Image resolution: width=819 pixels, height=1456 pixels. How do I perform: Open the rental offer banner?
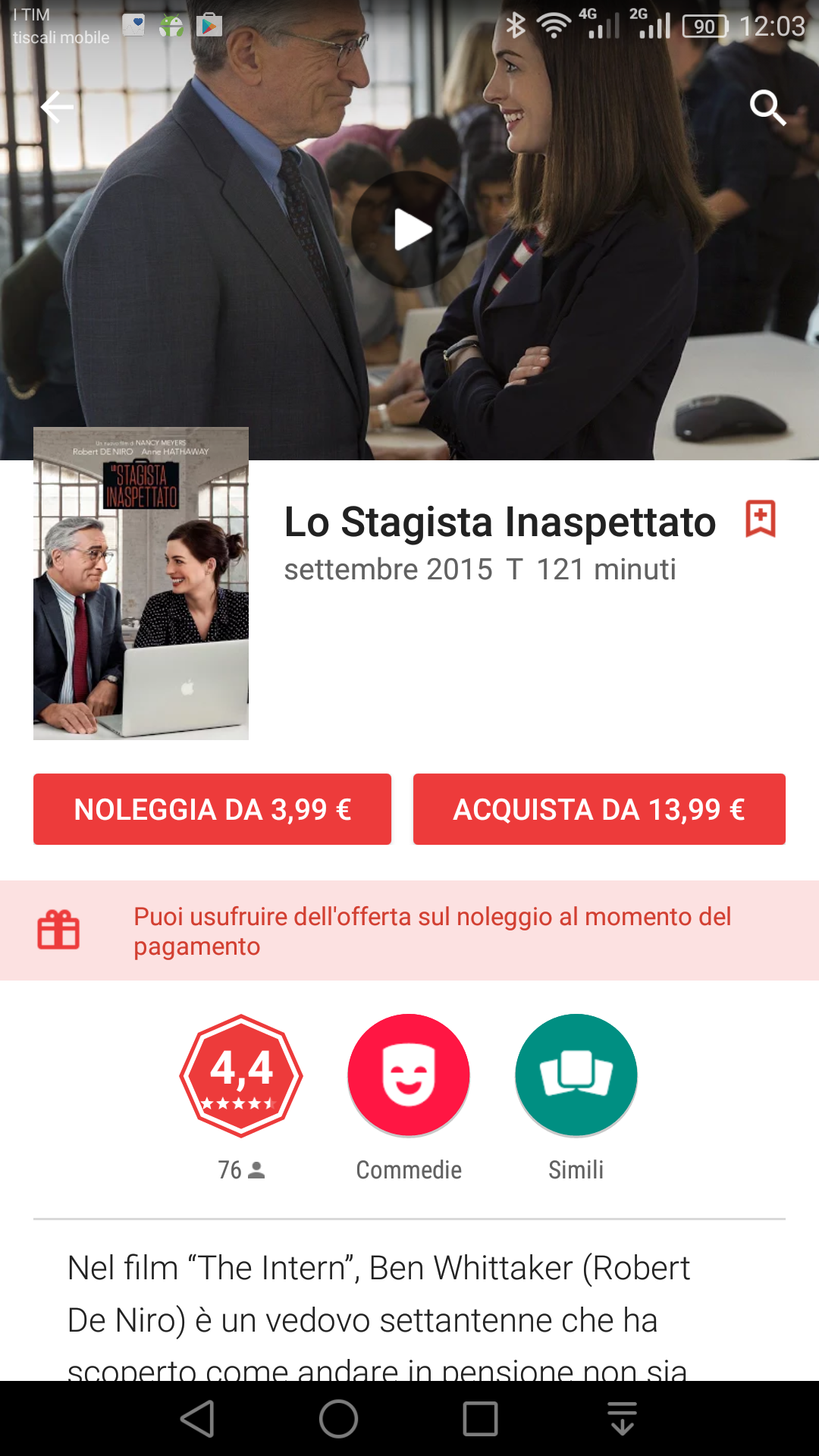[409, 930]
